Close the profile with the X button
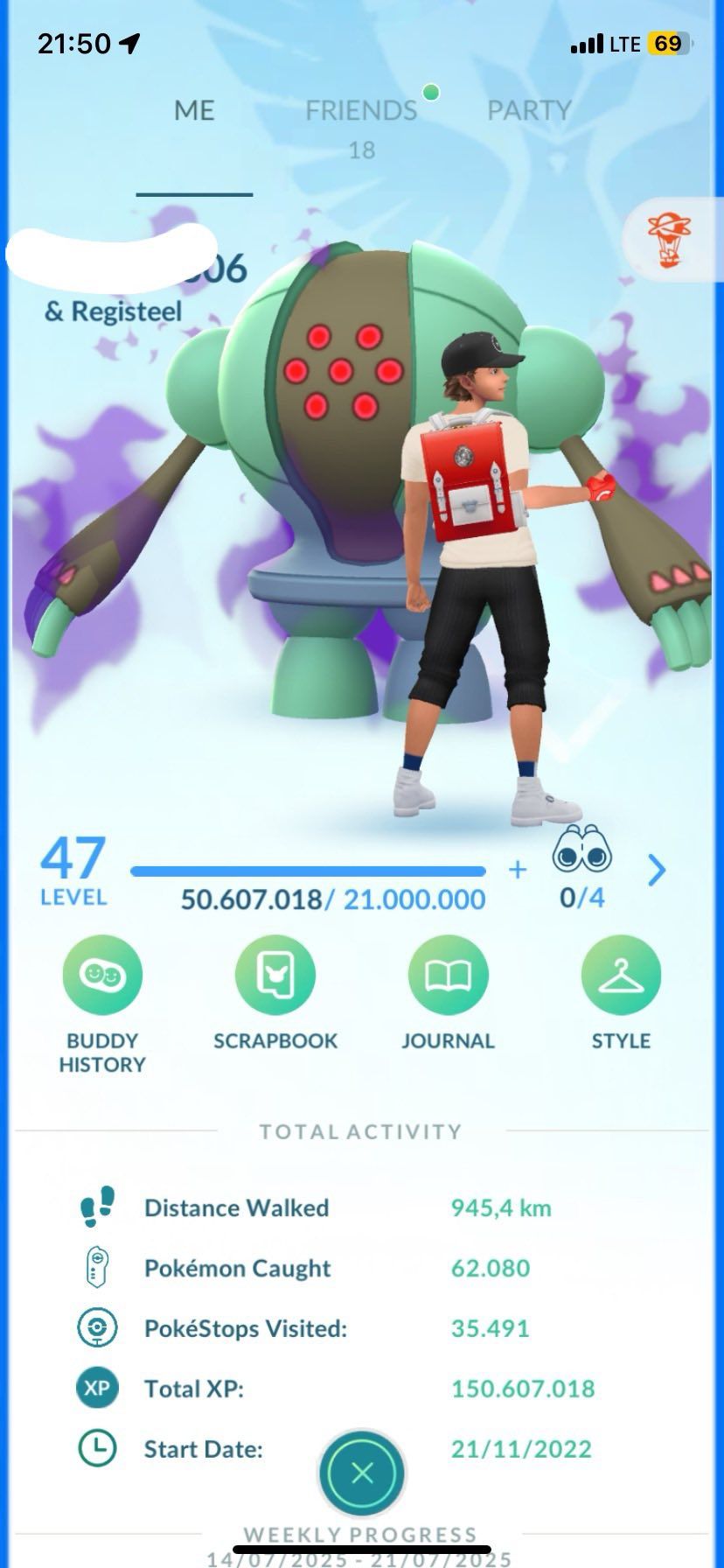724x1568 pixels. (x=362, y=1473)
